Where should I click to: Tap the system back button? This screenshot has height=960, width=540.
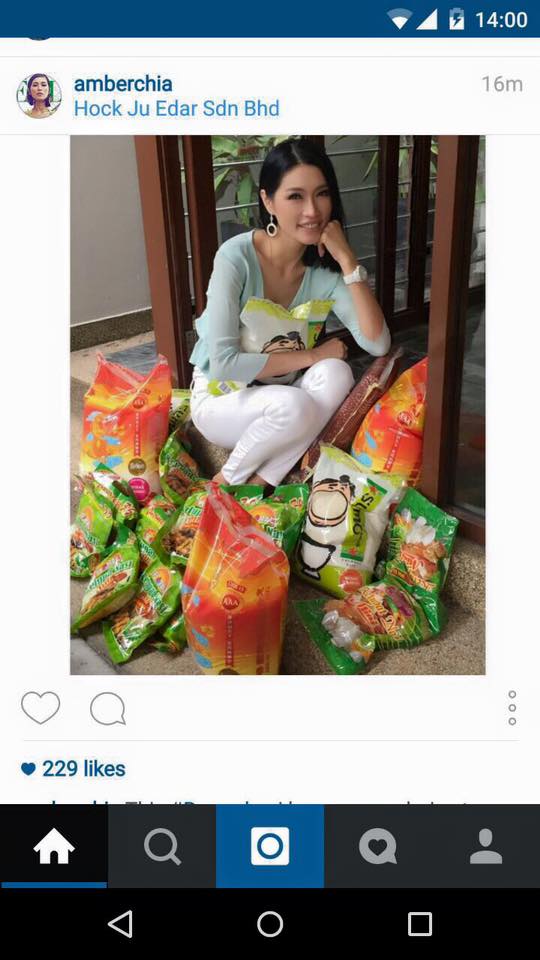coord(121,923)
